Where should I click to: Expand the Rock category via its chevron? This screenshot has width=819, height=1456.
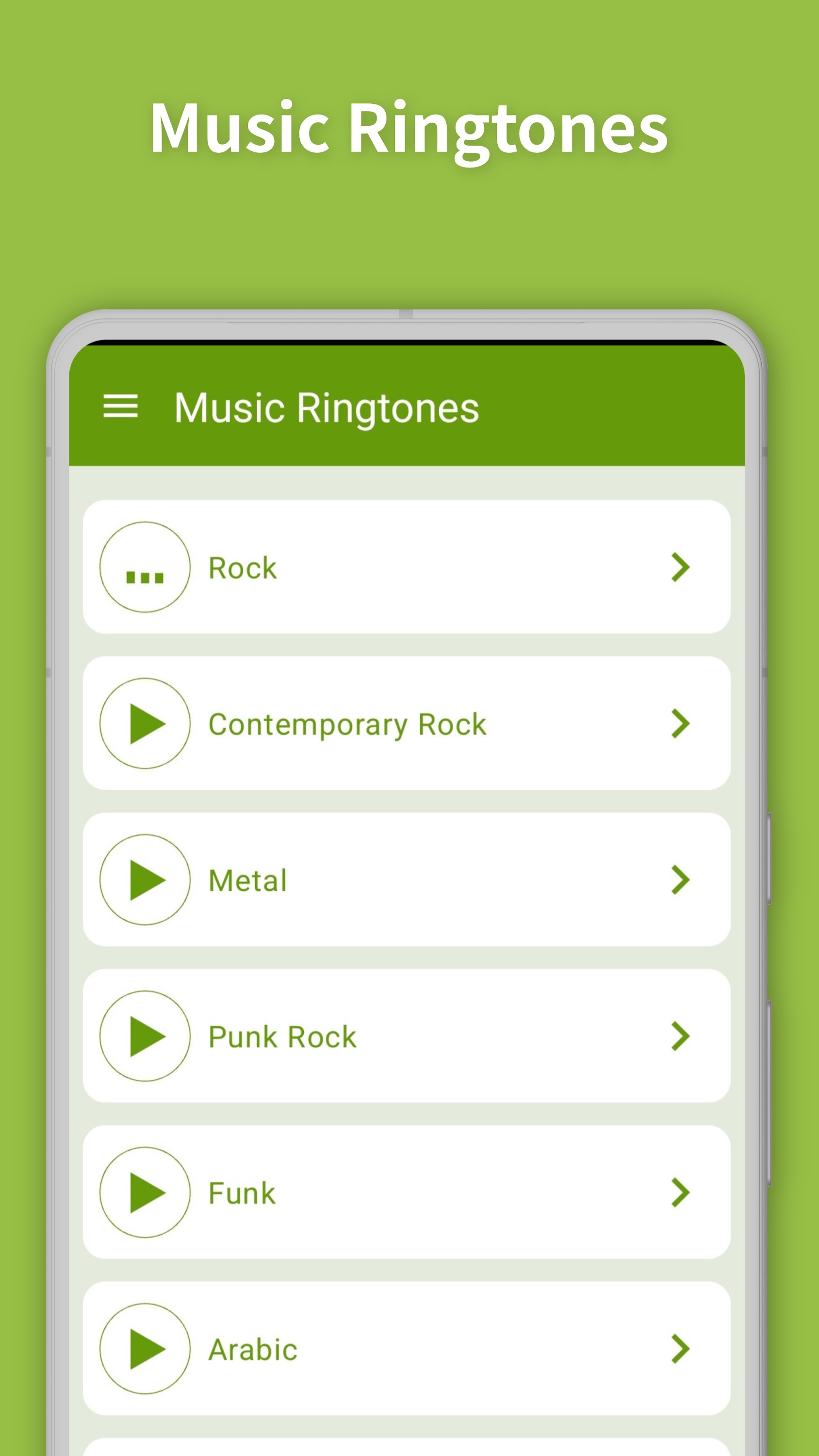pyautogui.click(x=680, y=567)
